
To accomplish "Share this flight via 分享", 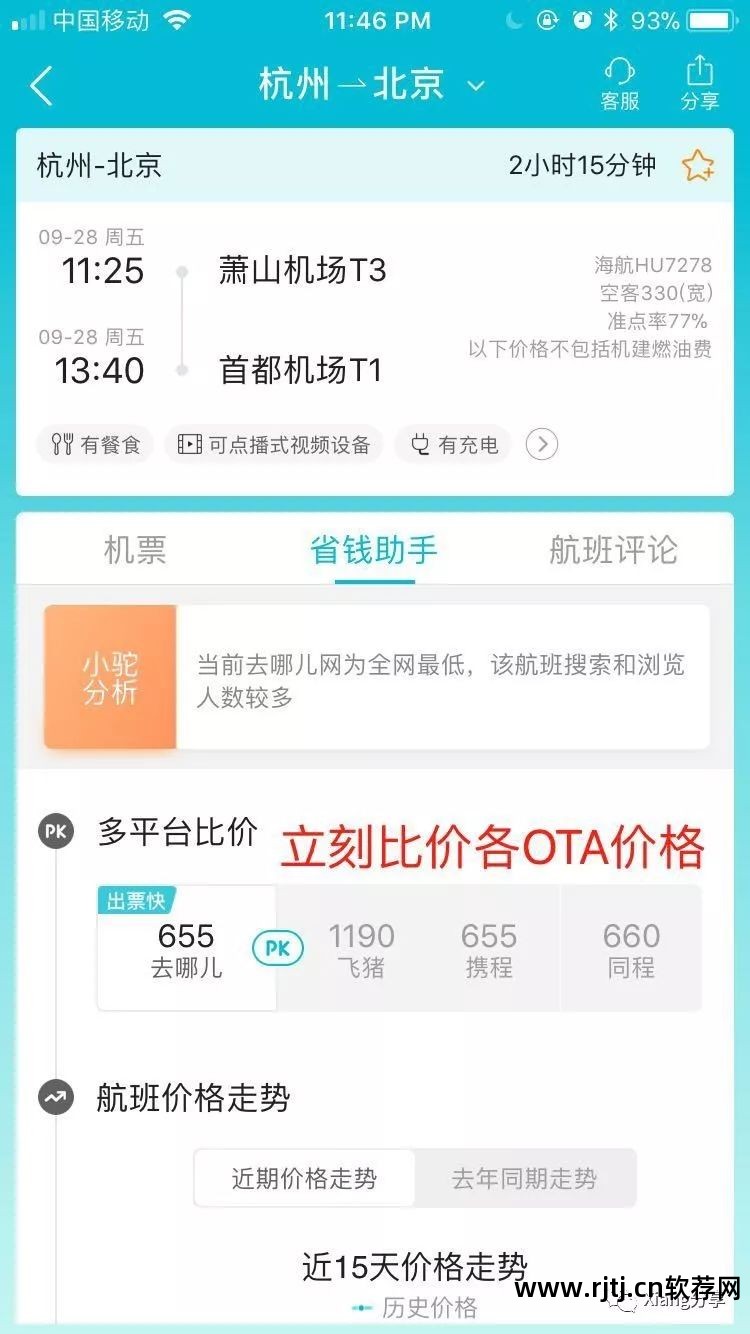I will coord(700,84).
